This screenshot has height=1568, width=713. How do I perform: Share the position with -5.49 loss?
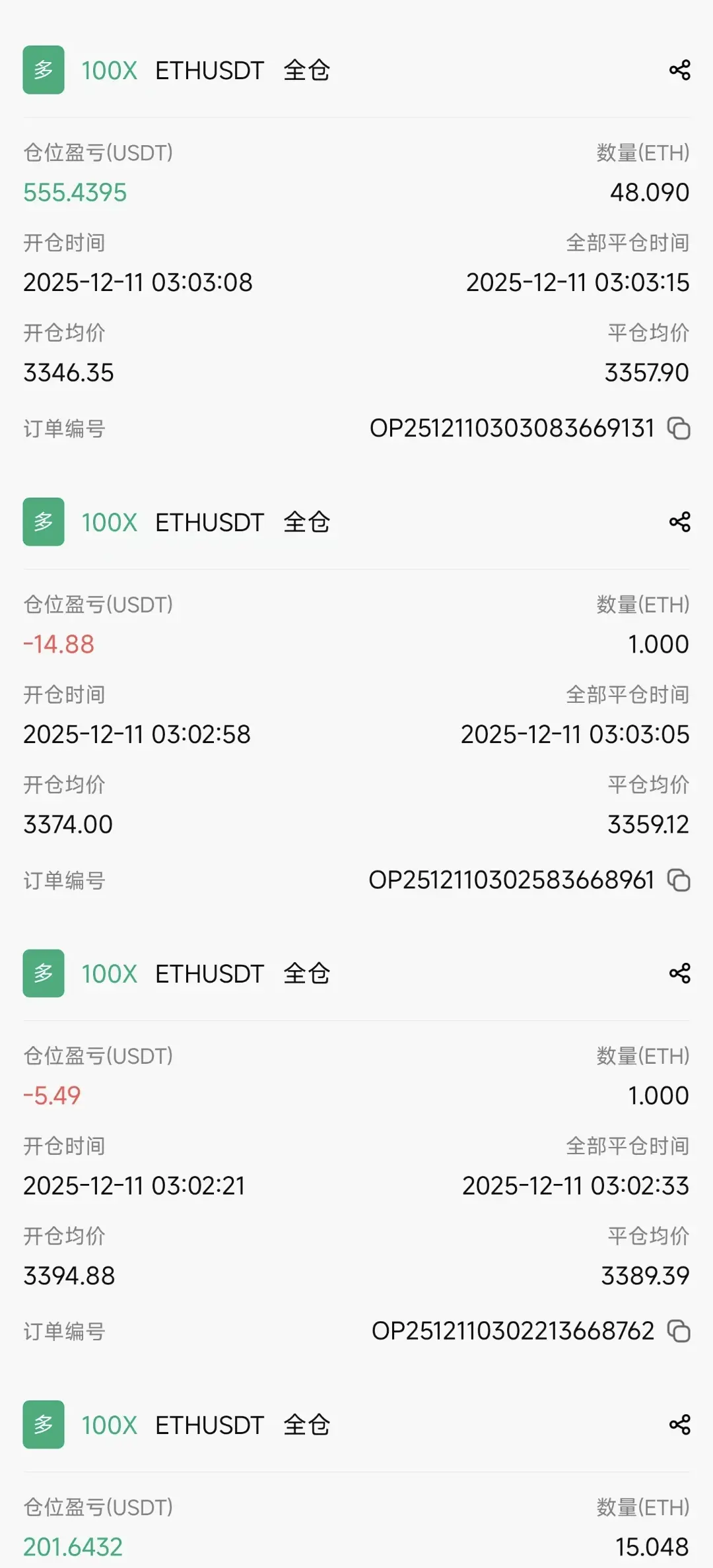point(679,973)
